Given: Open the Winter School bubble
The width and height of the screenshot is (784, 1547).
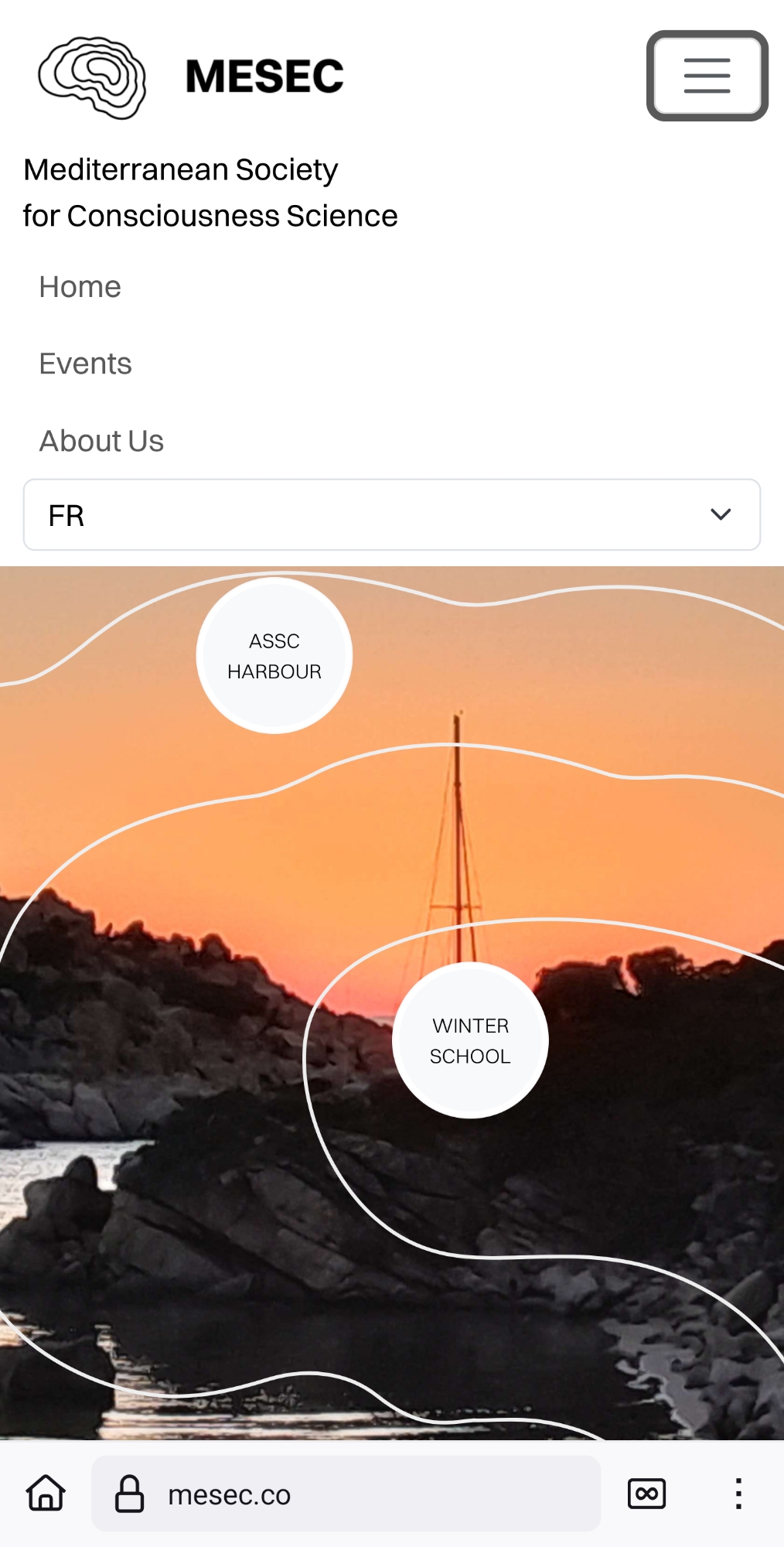Looking at the screenshot, I should pos(470,1040).
